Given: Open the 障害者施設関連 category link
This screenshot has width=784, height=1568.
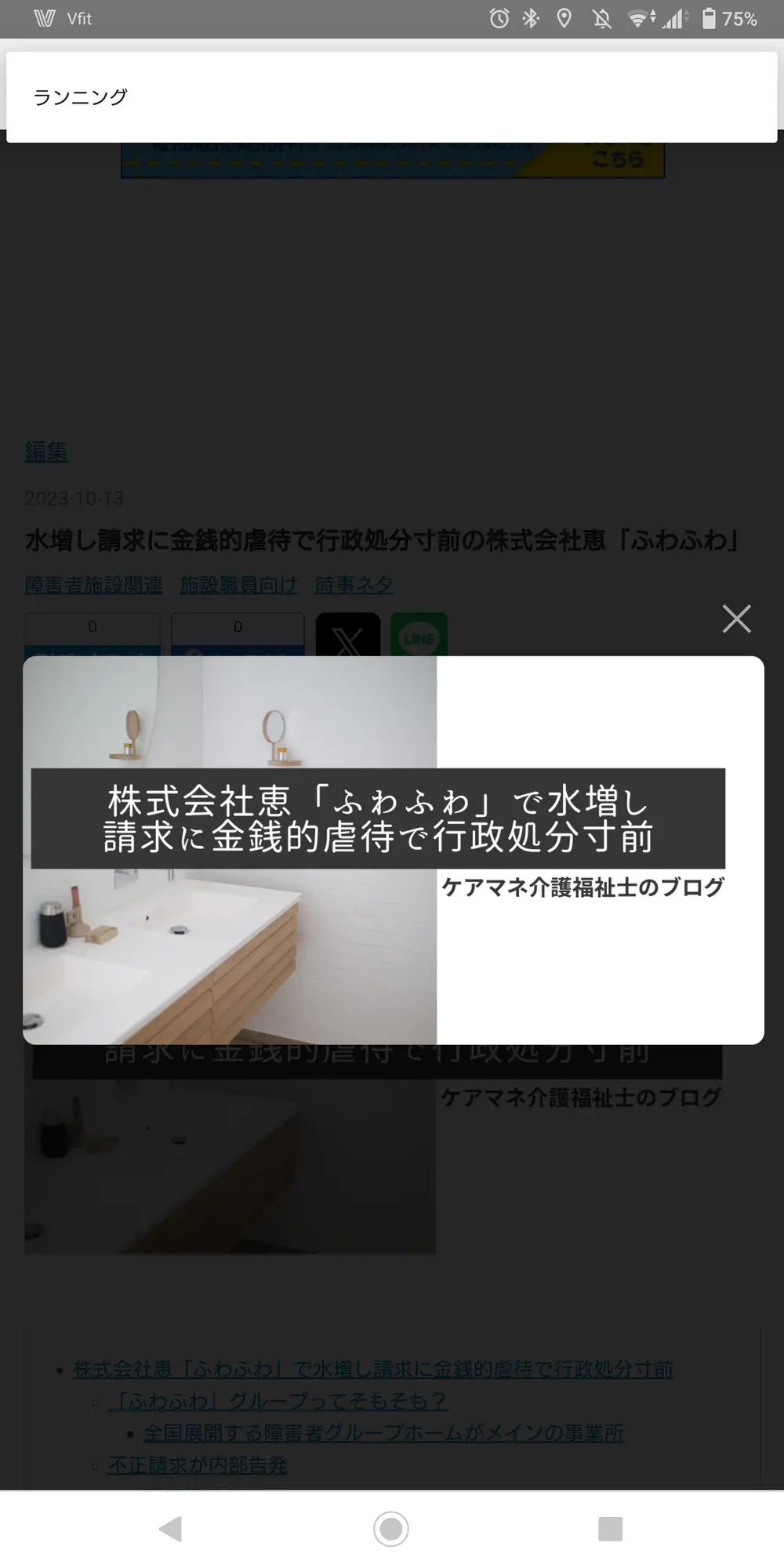Looking at the screenshot, I should click(93, 585).
